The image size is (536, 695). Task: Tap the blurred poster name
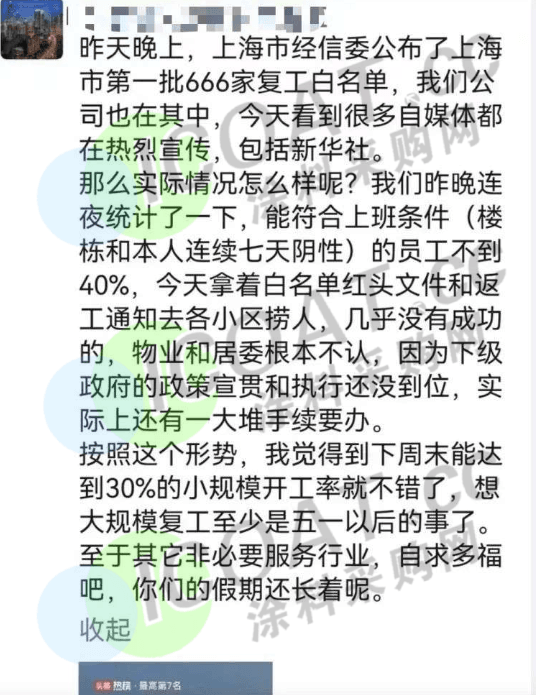click(205, 18)
